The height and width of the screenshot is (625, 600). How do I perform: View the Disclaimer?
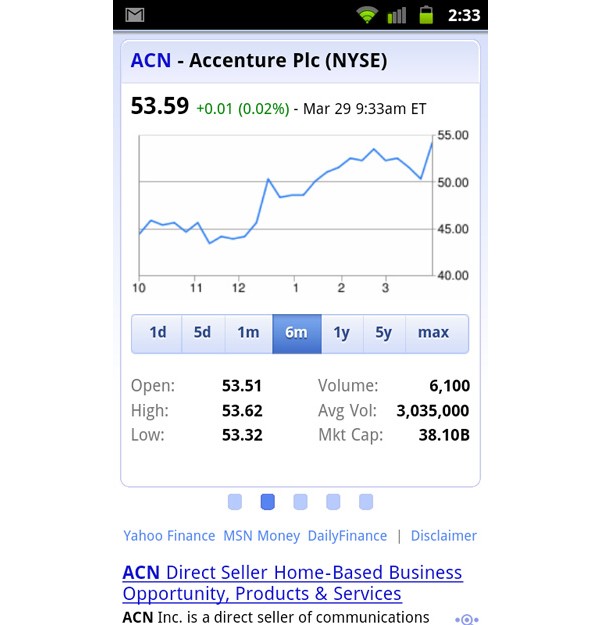tap(443, 536)
